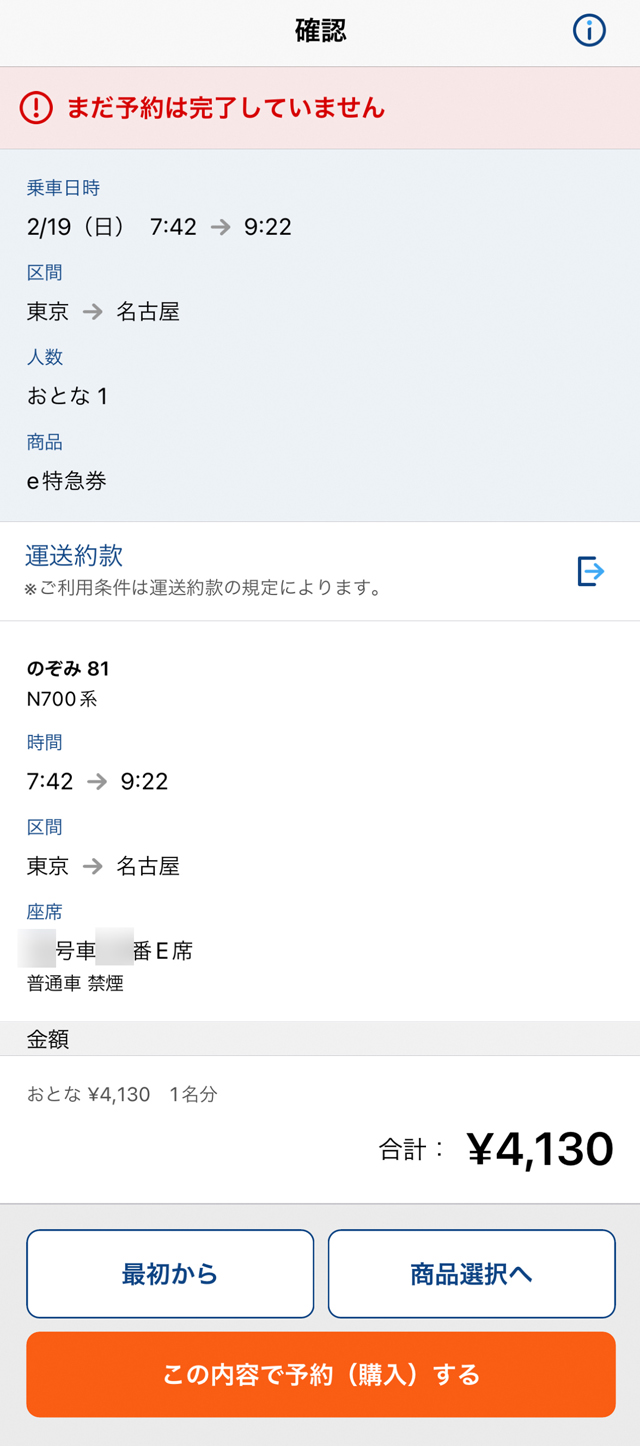Viewport: 640px width, 1446px height.
Task: Tap 最初から to start over
Action: point(170,1274)
